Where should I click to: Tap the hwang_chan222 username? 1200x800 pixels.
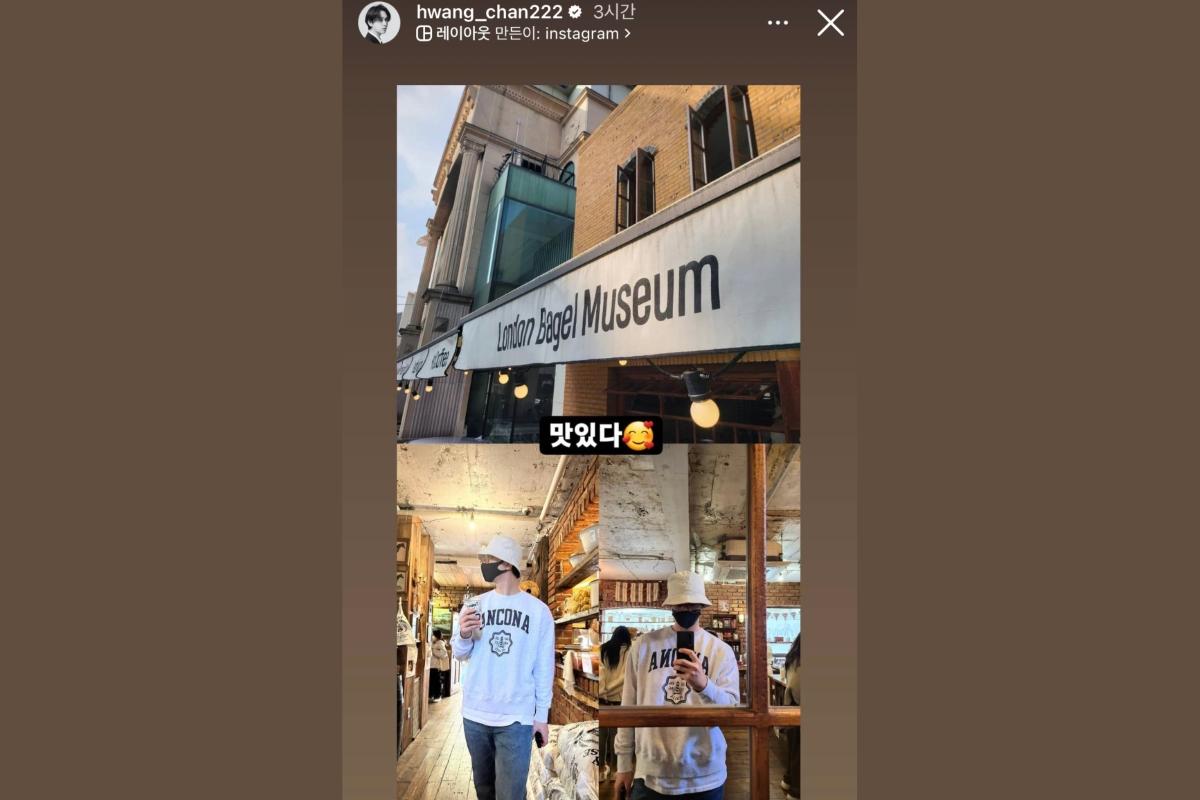point(489,12)
